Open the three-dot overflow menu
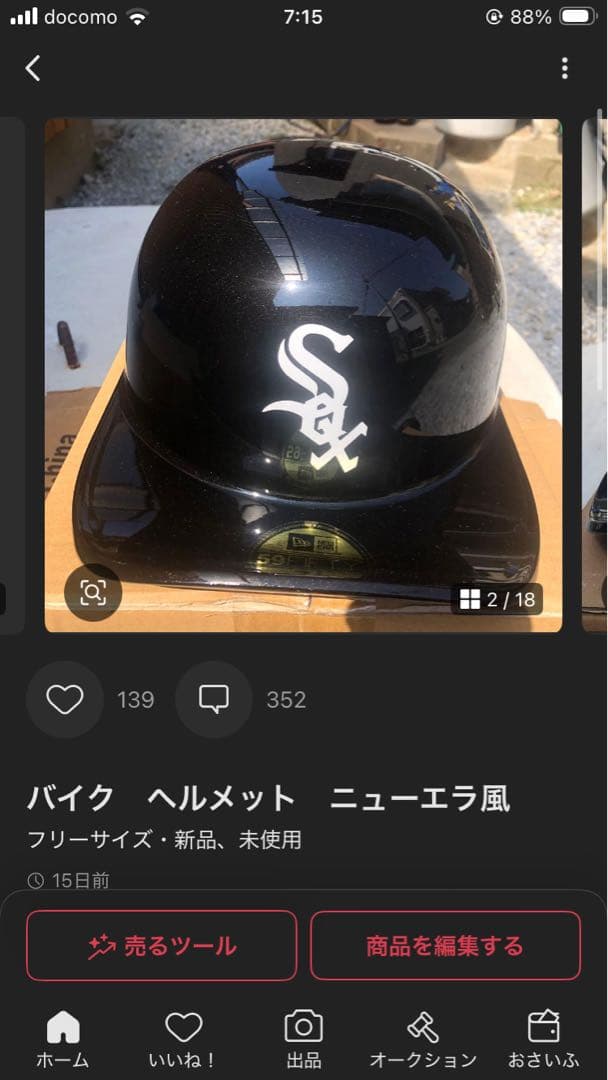Screen dimensions: 608x1080 (565, 68)
